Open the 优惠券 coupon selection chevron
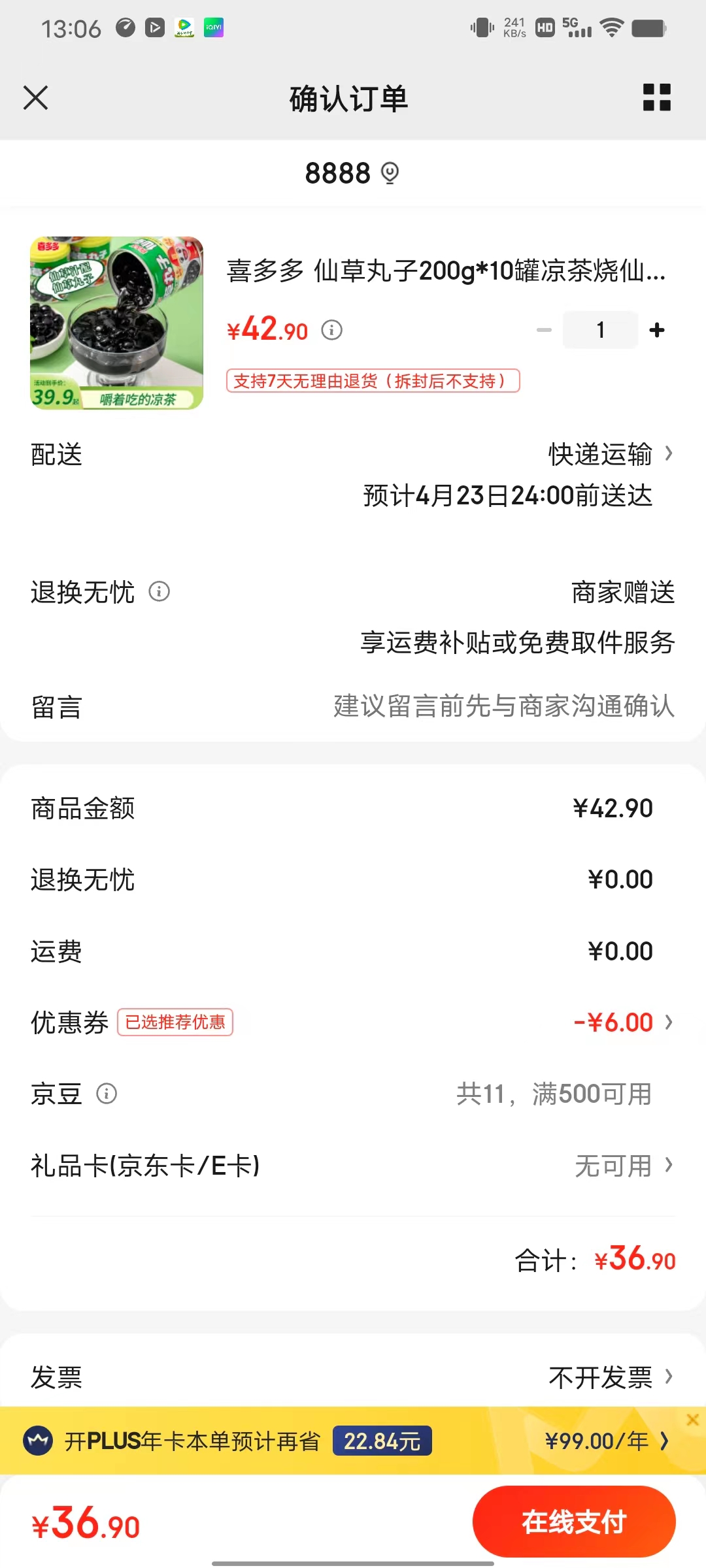Image resolution: width=706 pixels, height=1568 pixels. point(670,1022)
